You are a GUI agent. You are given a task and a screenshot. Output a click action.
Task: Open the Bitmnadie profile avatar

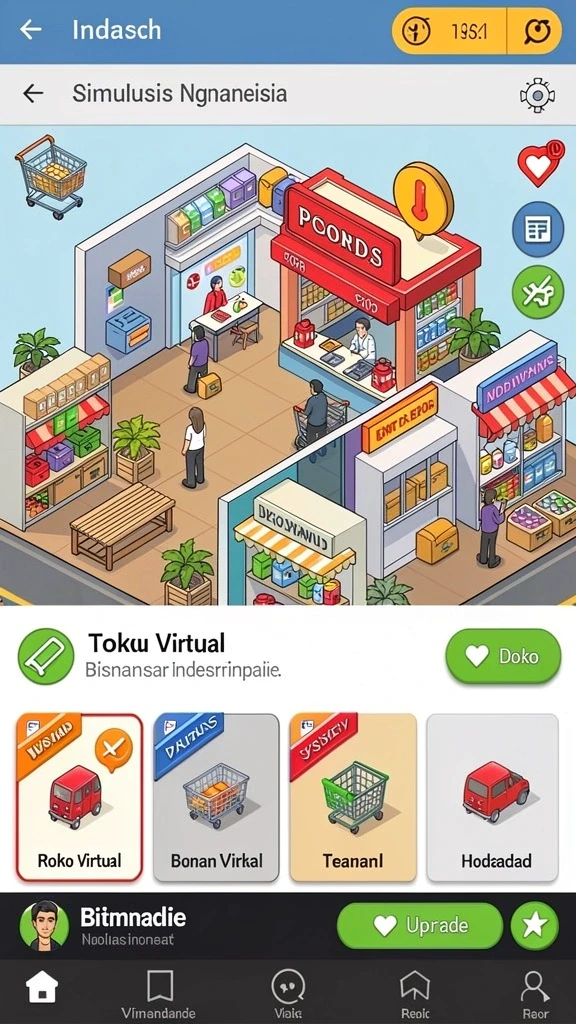point(44,925)
